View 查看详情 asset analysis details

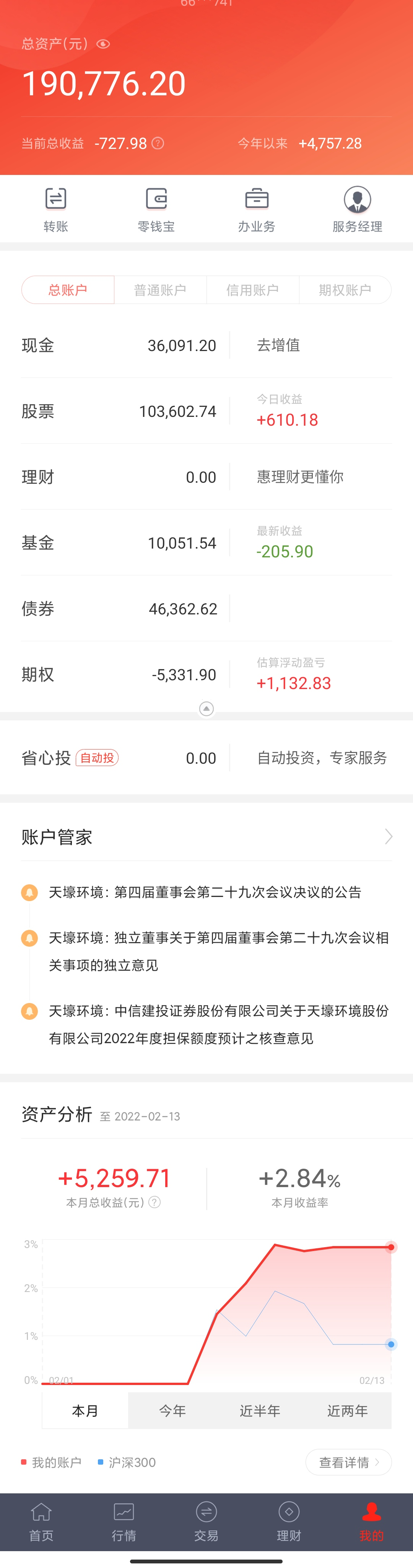coord(348,1462)
